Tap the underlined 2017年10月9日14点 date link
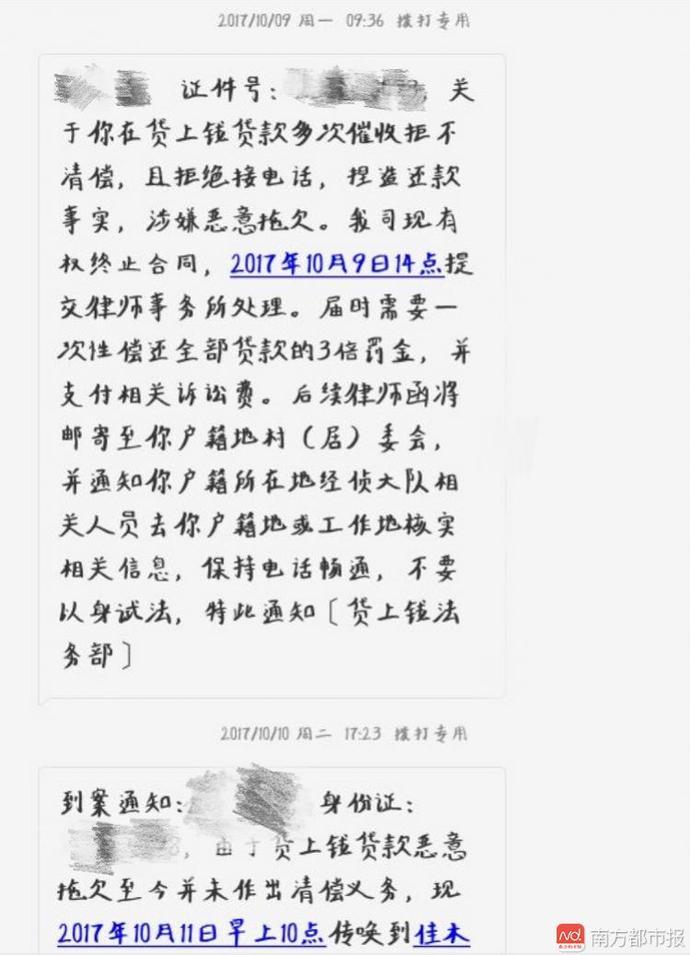690x955 pixels. click(x=336, y=263)
